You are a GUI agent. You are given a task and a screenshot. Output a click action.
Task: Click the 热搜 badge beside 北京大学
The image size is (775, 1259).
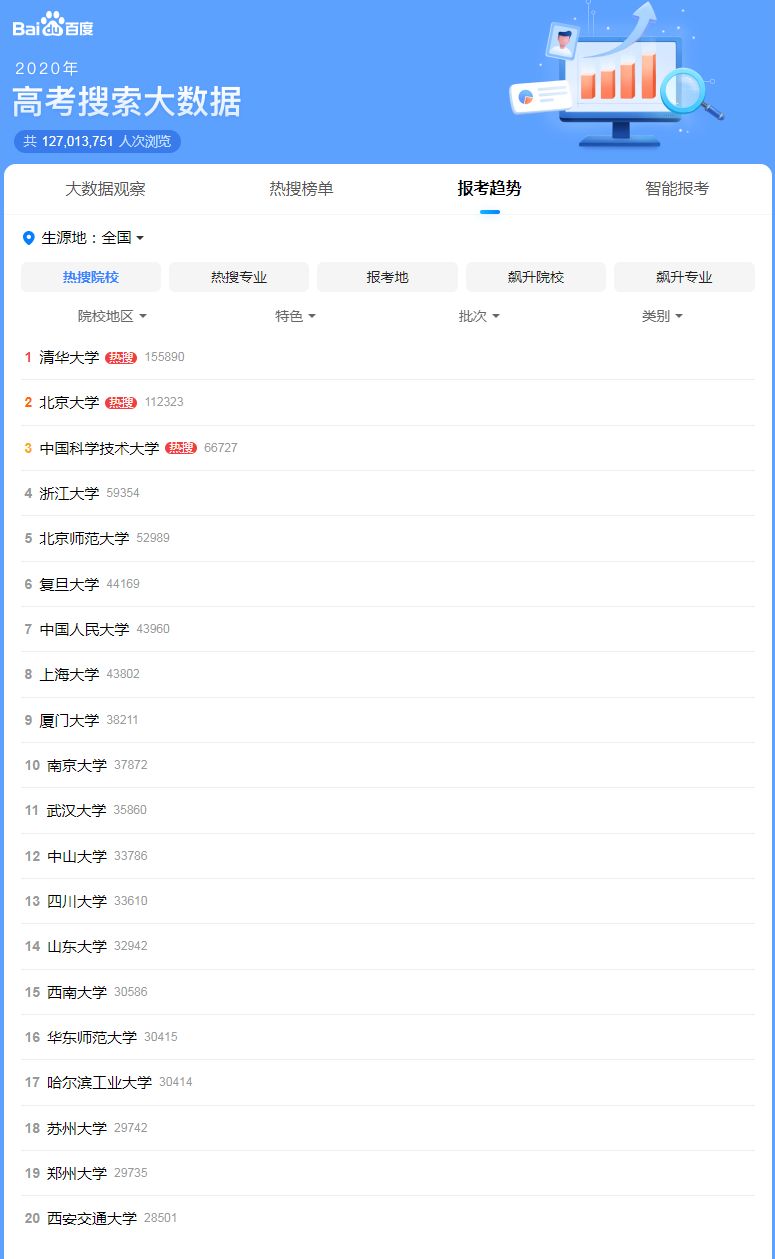pyautogui.click(x=120, y=402)
